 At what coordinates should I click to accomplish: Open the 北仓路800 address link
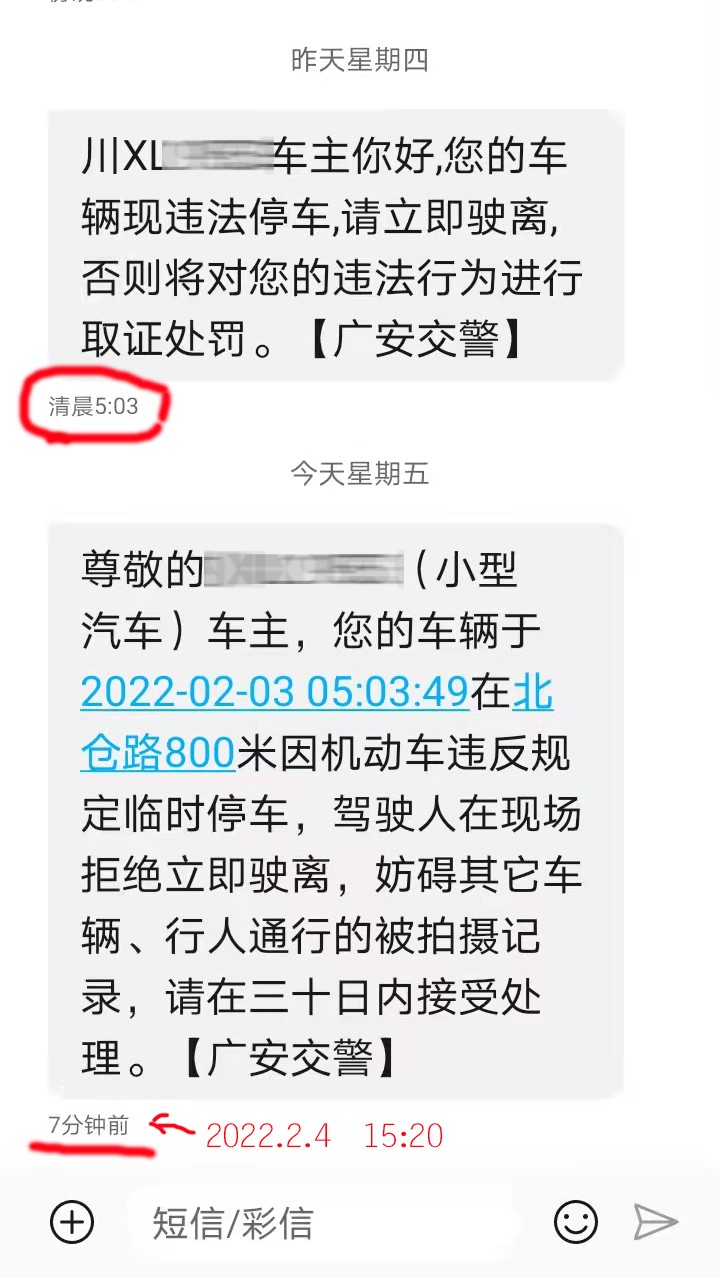[x=158, y=752]
